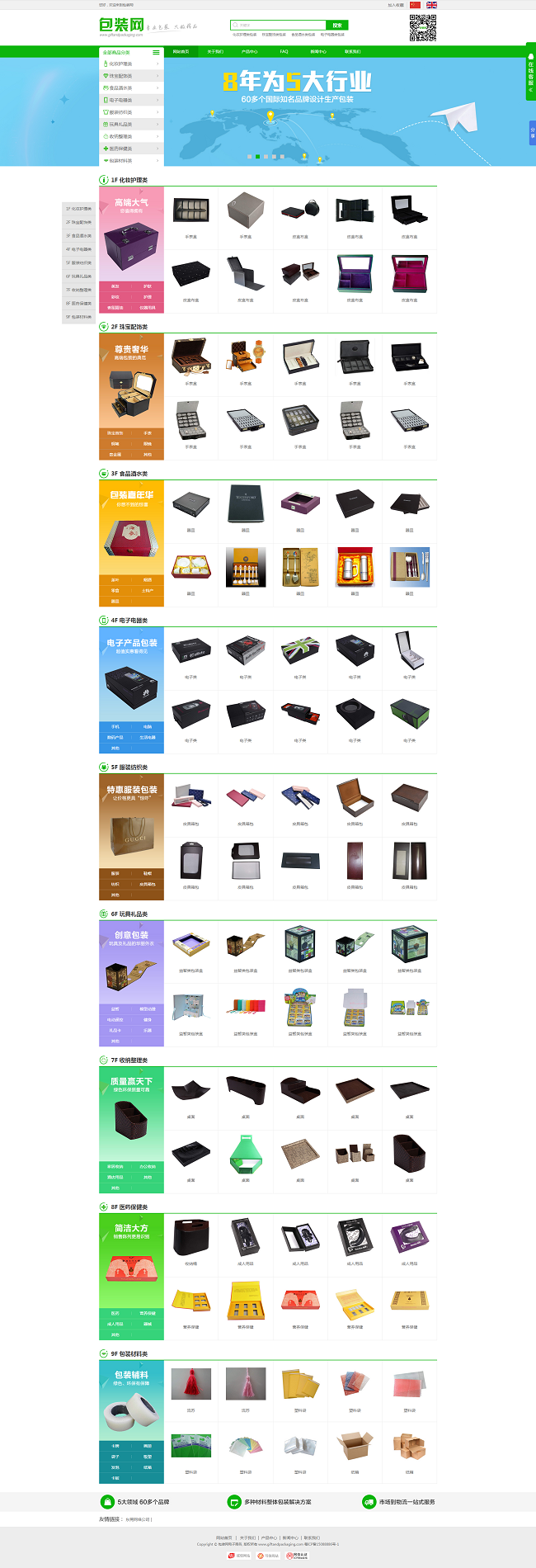Open 联系我们 in the nav bar
This screenshot has height=1568, width=536.
[352, 51]
